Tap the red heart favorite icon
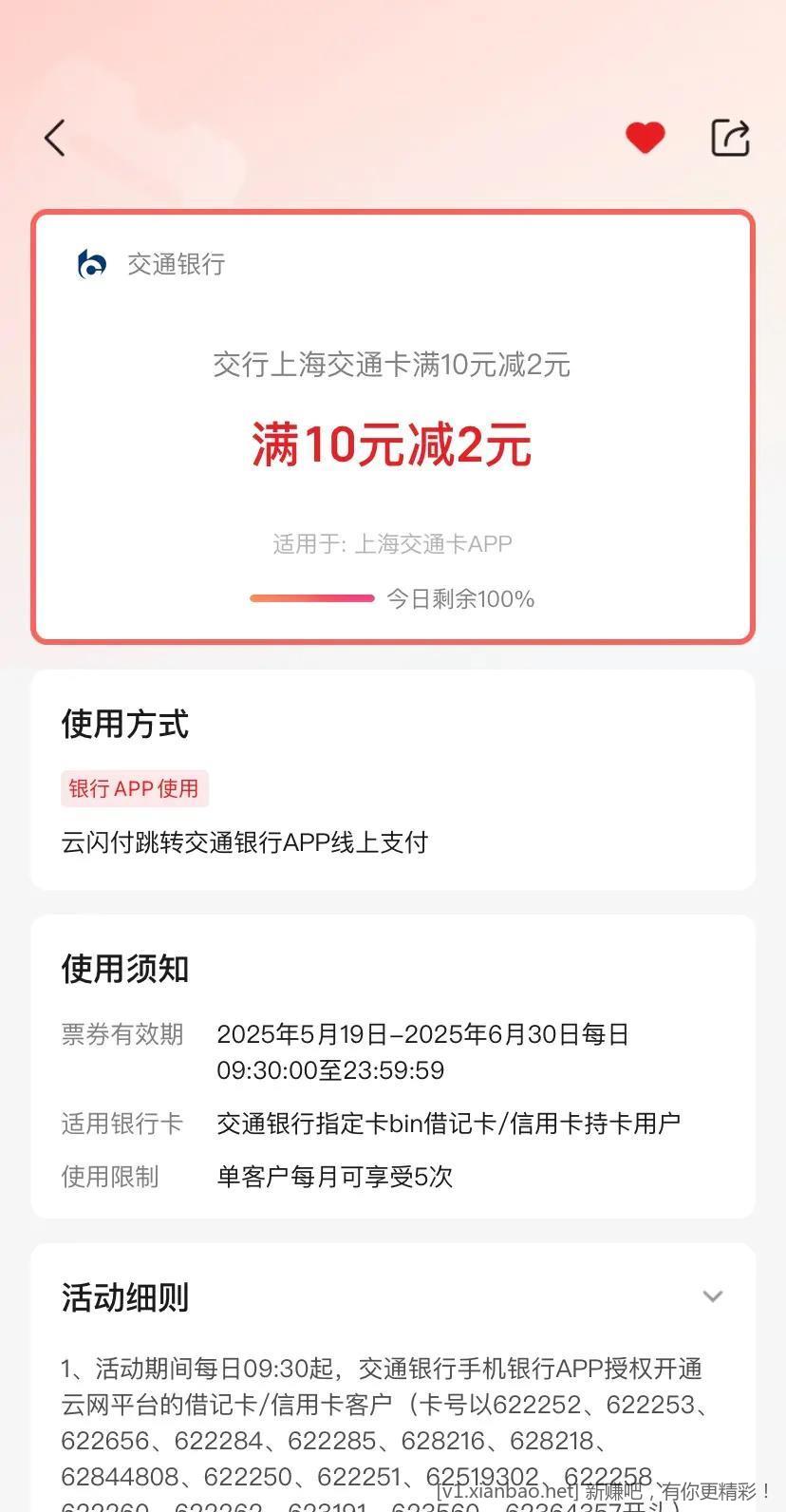Screen dimensions: 786x1512 tap(645, 139)
